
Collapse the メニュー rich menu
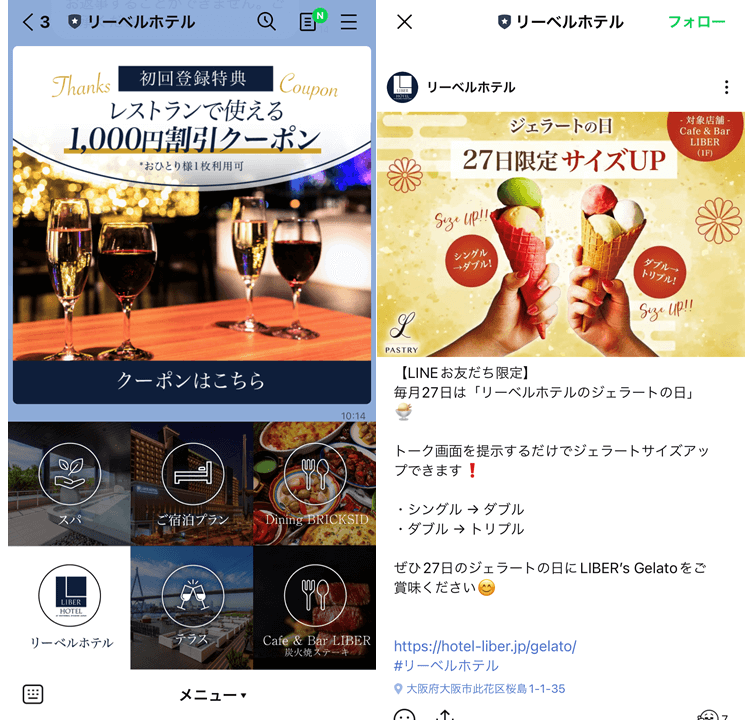pos(212,695)
